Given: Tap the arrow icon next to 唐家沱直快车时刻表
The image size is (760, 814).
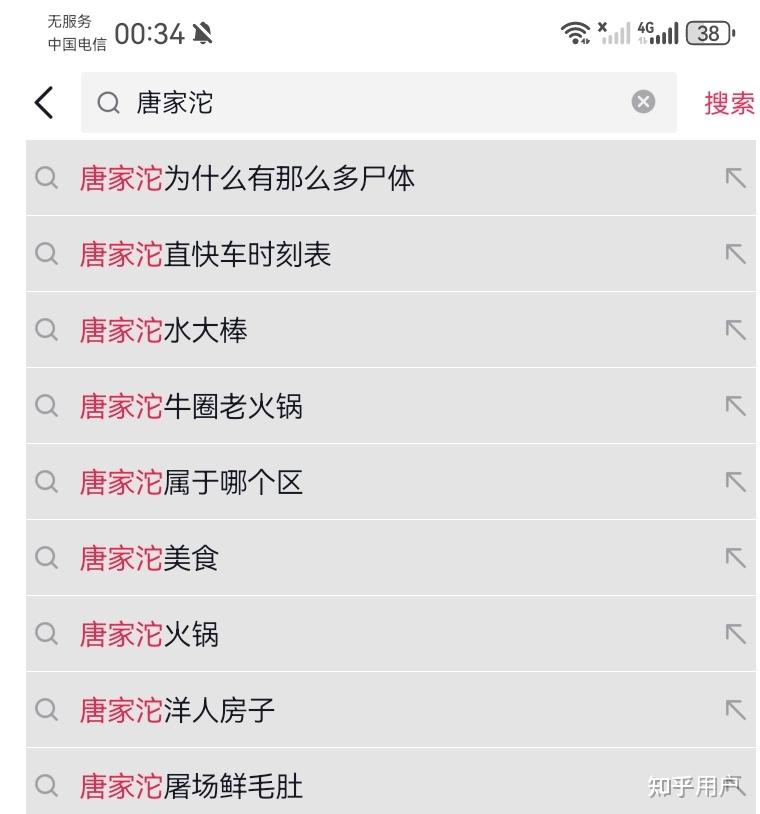Looking at the screenshot, I should (736, 254).
